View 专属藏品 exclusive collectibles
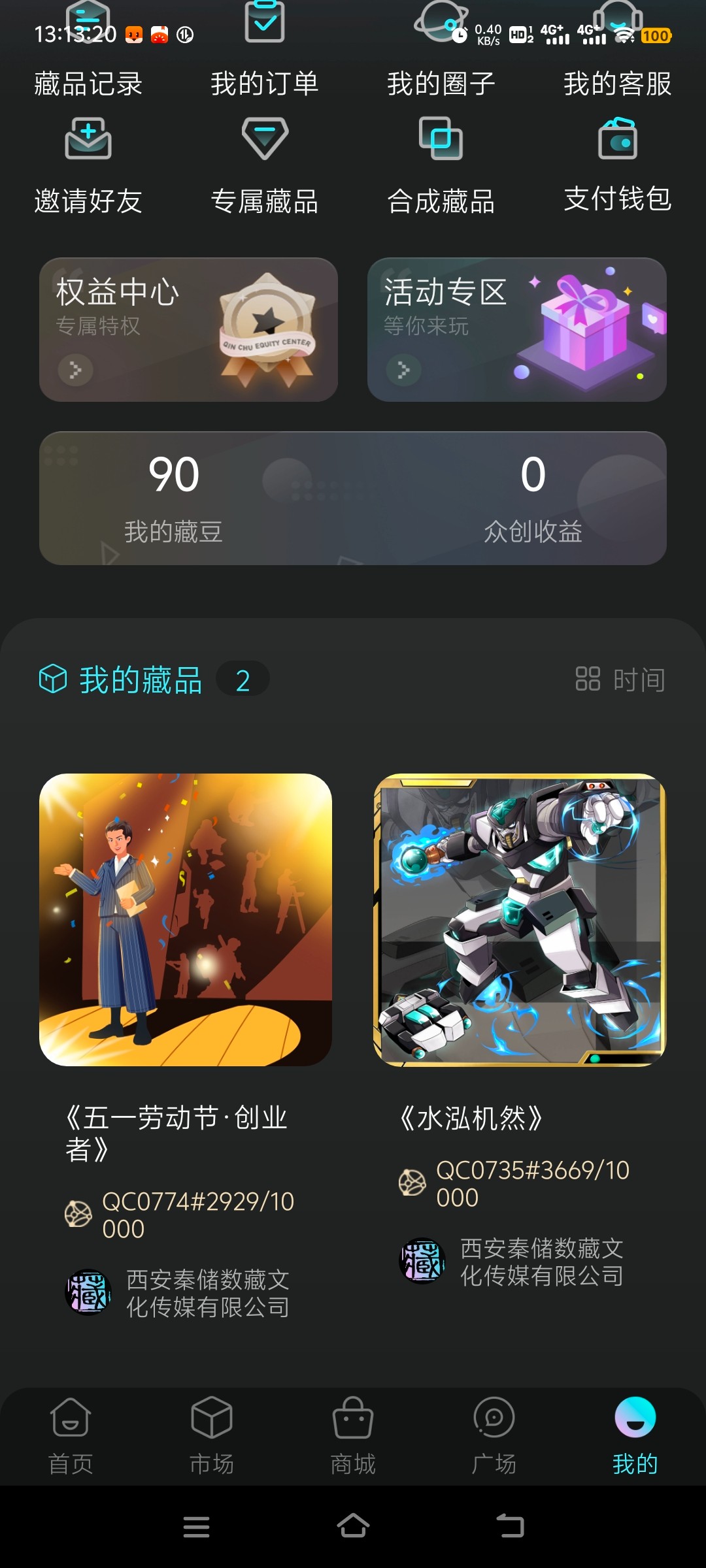Viewport: 706px width, 1568px height. pos(265,167)
